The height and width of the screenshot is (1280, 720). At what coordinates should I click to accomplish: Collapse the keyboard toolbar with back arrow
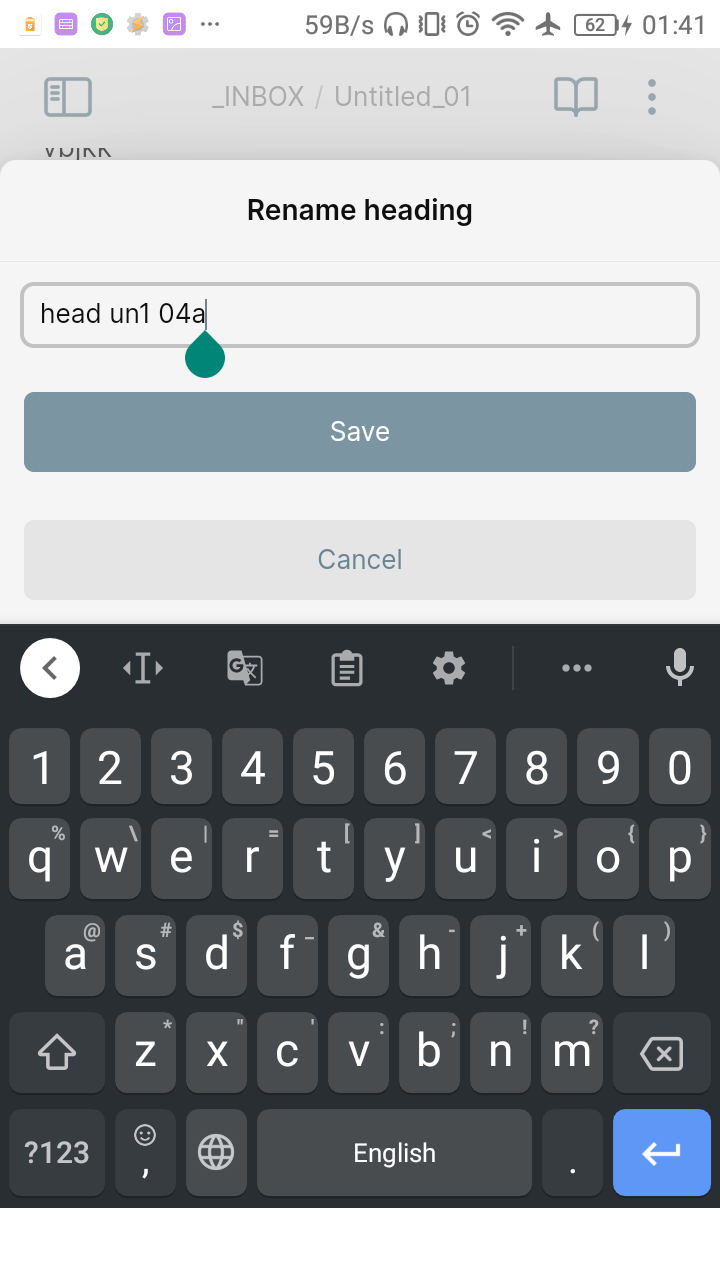click(50, 667)
